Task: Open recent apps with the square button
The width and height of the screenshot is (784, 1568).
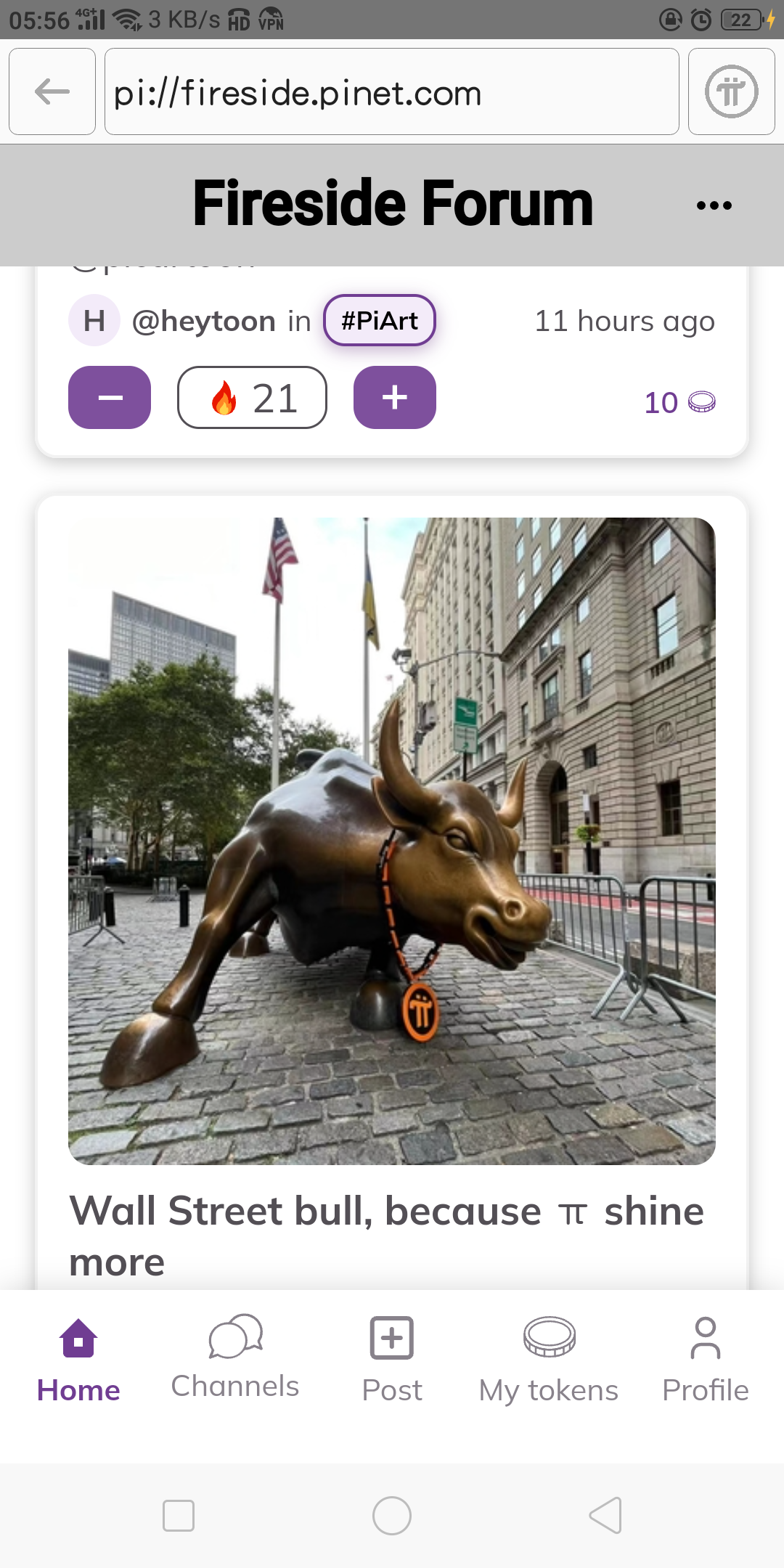Action: click(179, 1516)
